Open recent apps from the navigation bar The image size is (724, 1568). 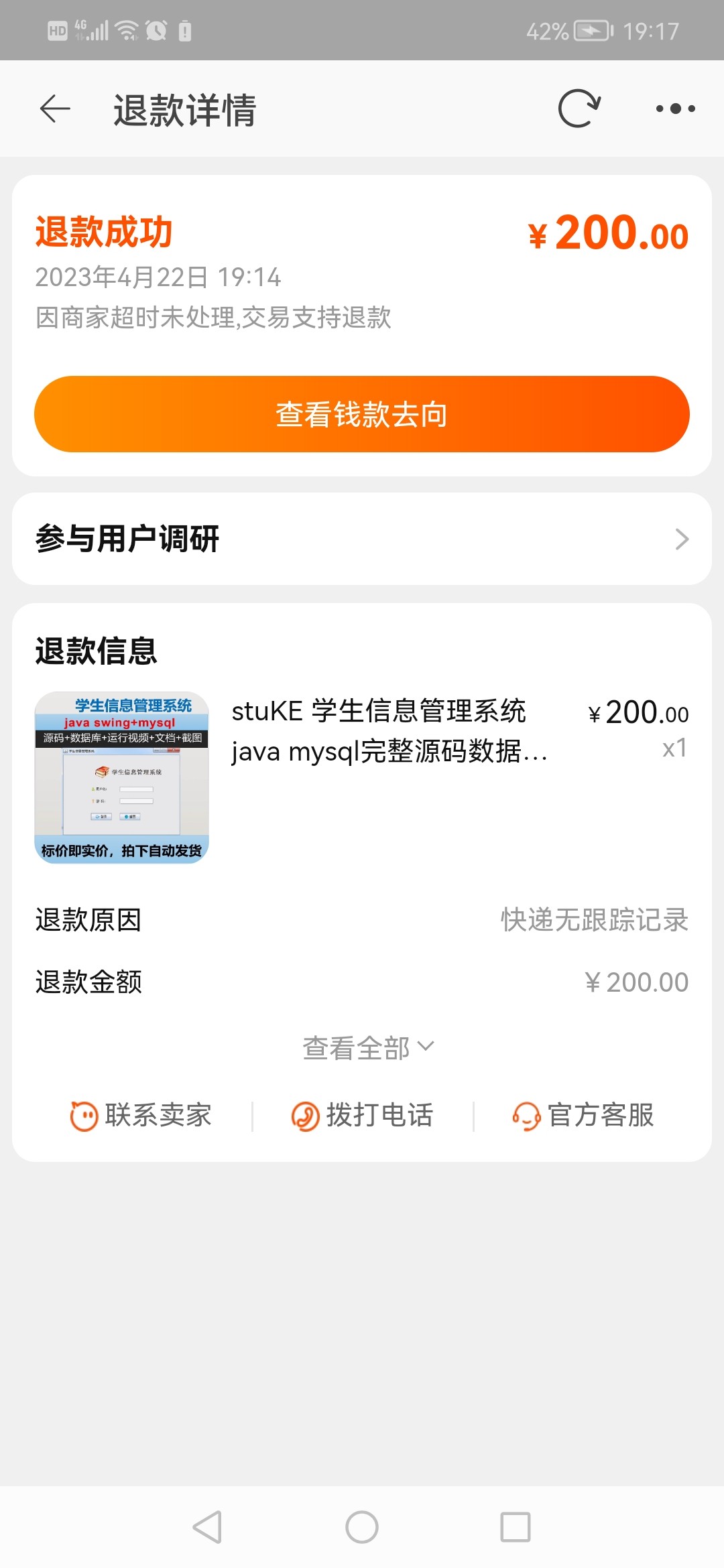tap(516, 1527)
